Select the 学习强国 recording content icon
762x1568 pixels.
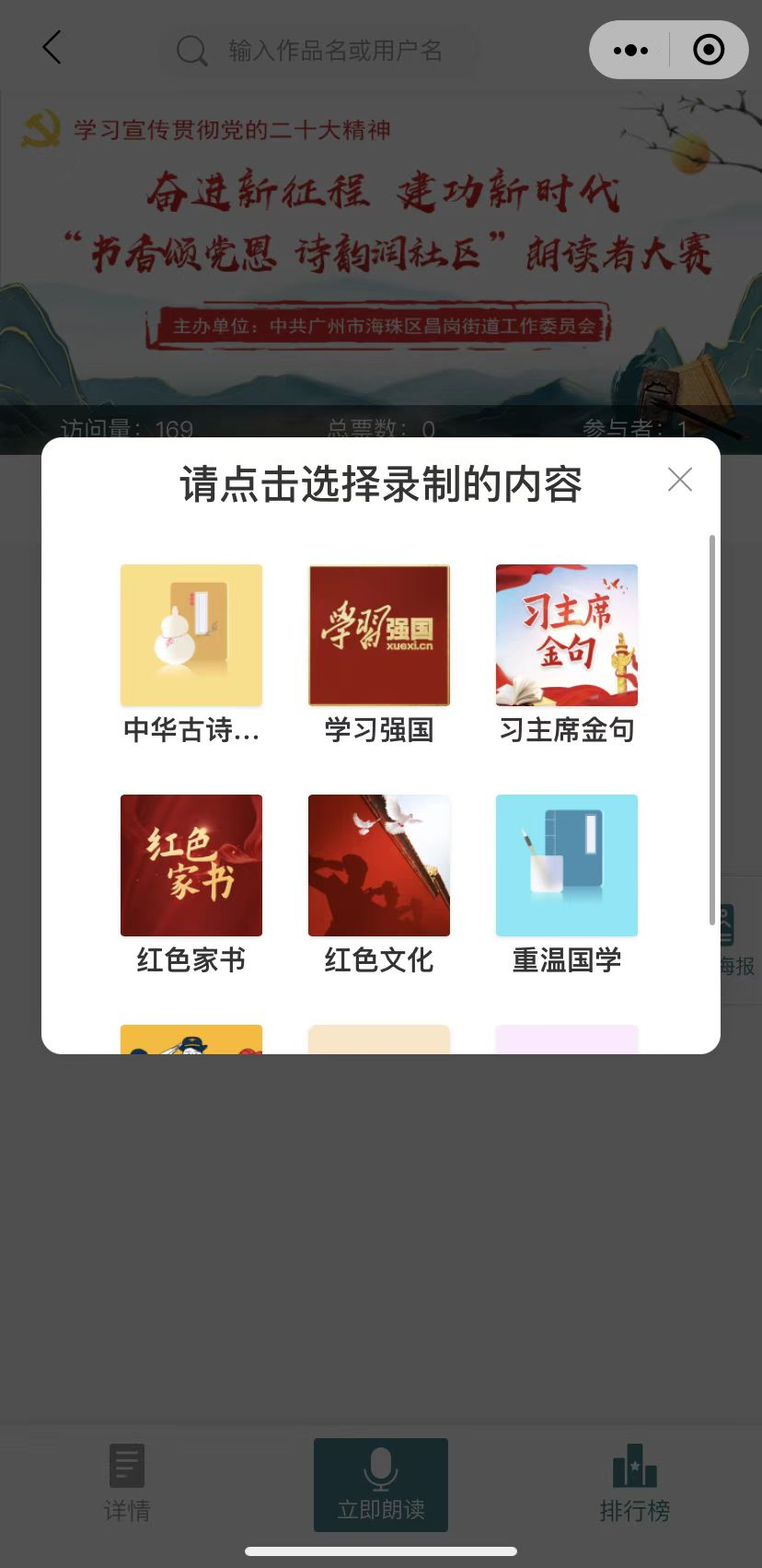(x=378, y=634)
